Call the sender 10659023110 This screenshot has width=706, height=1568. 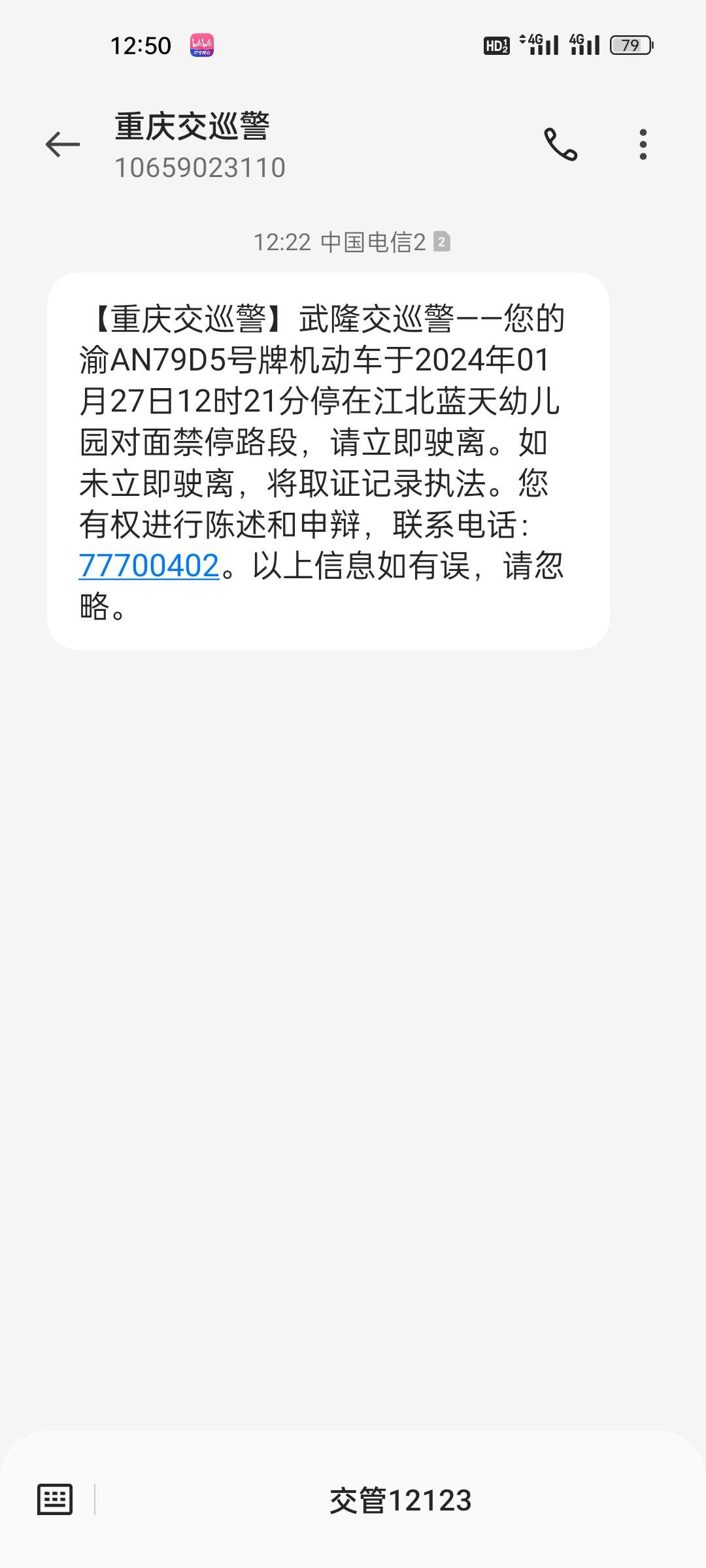point(561,144)
